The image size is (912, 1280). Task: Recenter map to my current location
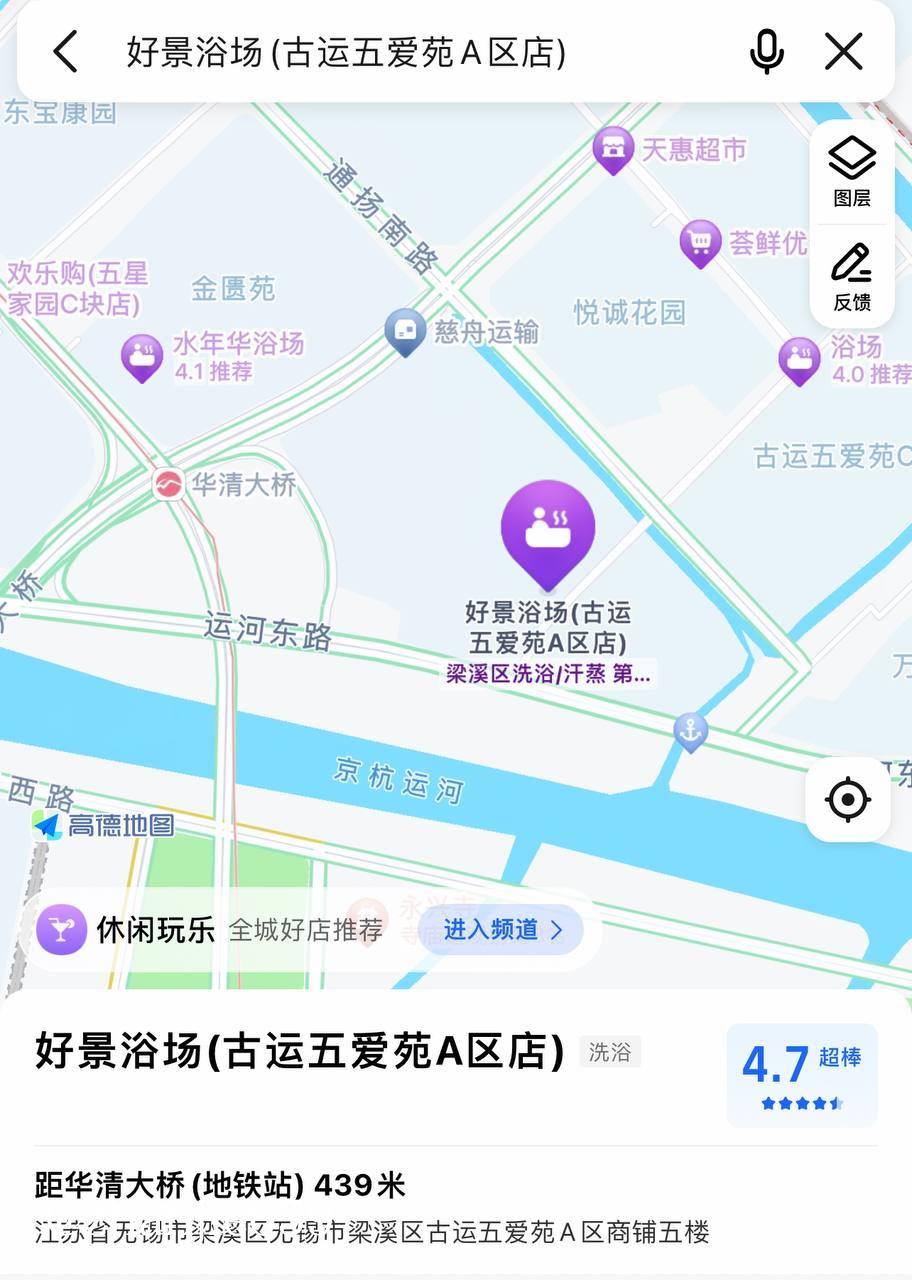click(848, 799)
